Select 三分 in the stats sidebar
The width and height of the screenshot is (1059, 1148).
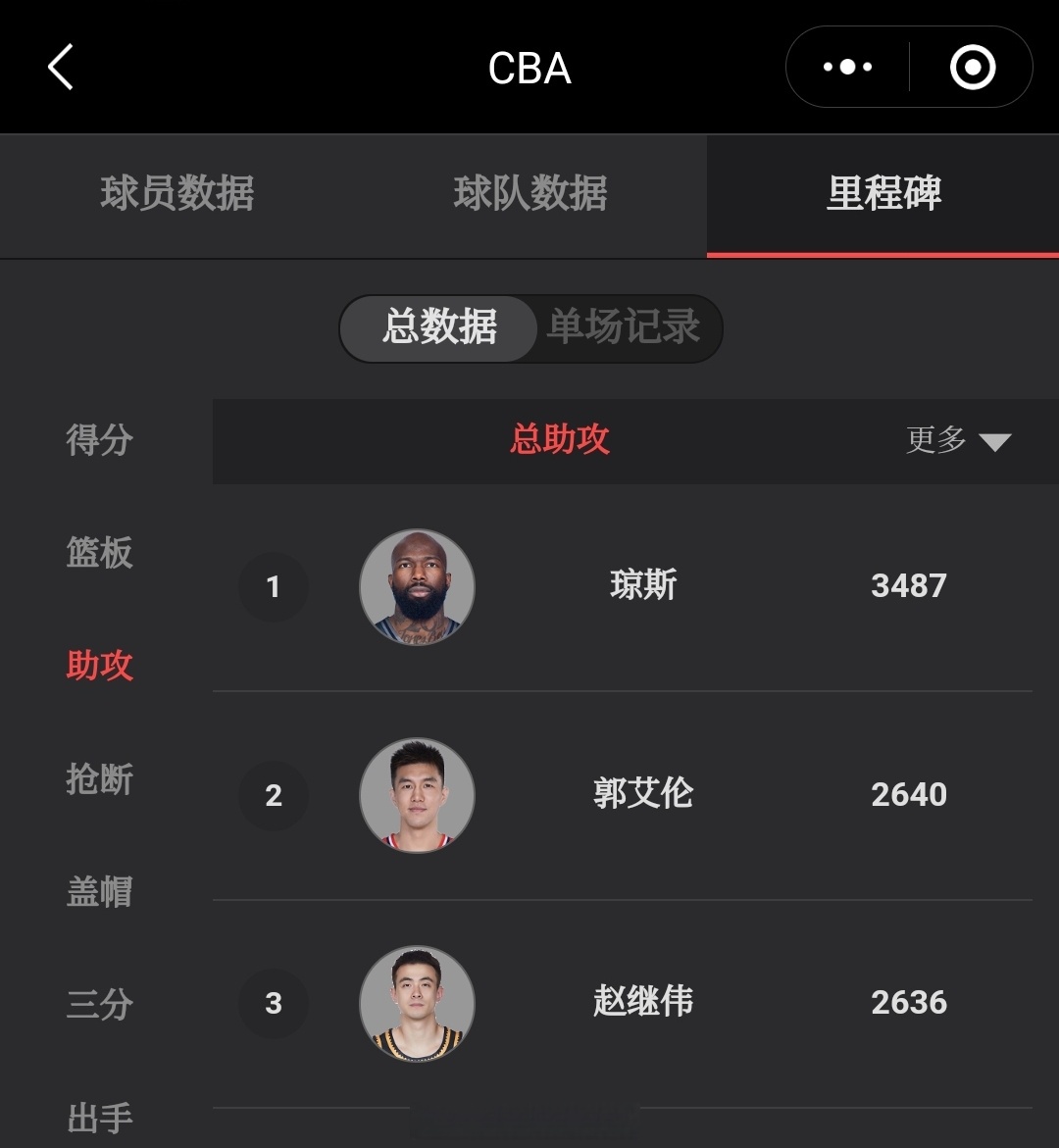(99, 1004)
